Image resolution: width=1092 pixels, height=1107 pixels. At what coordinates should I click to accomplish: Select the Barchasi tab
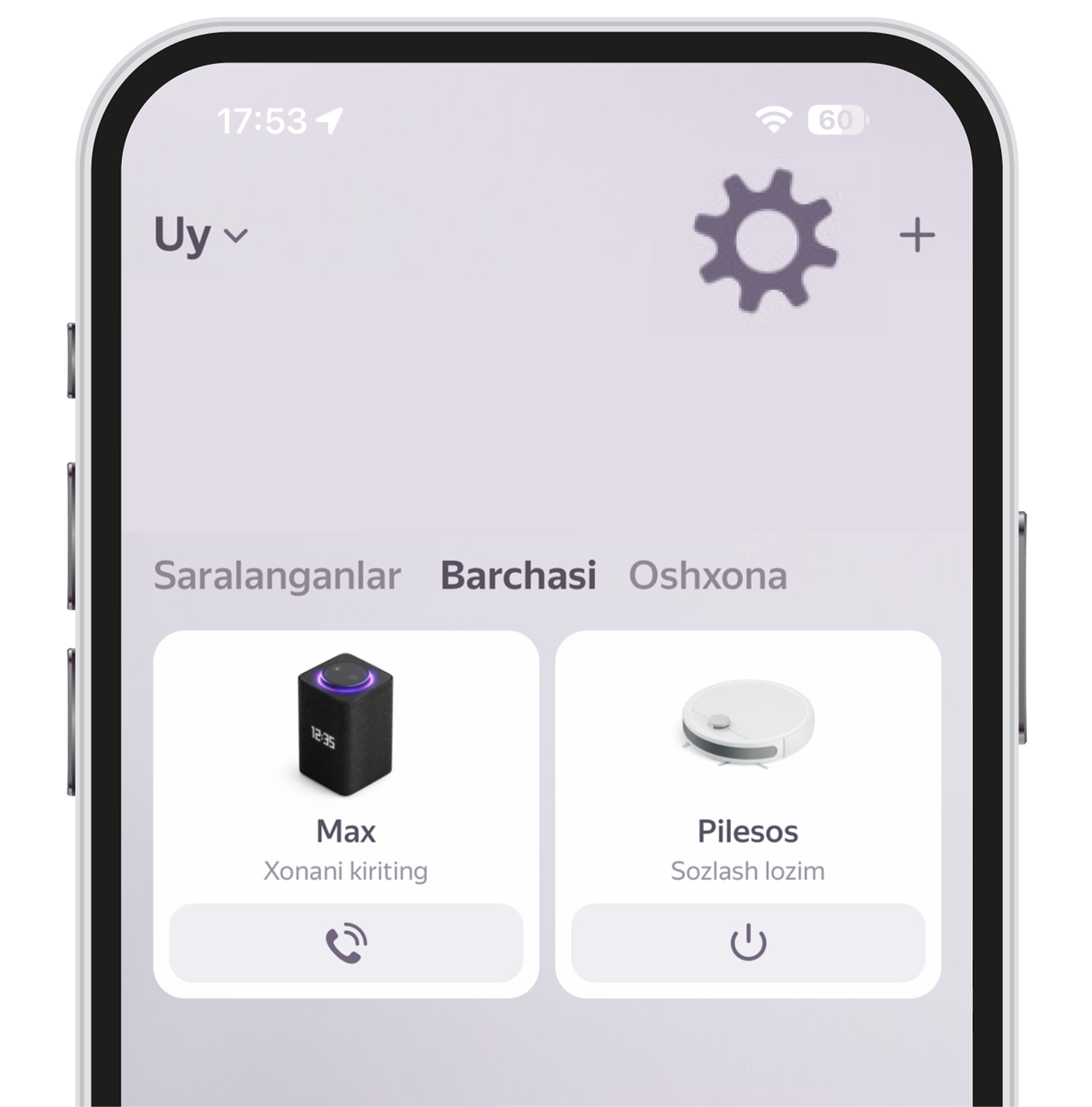point(518,576)
